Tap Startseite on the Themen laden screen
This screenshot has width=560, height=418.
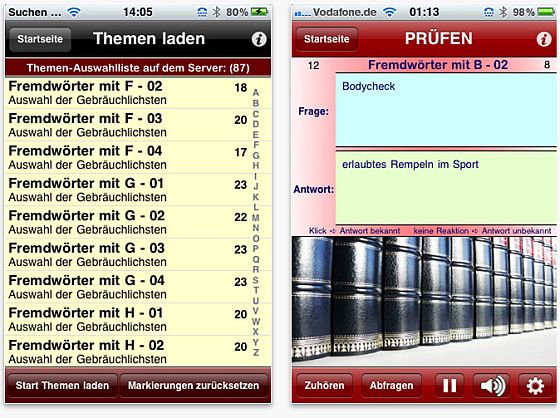click(40, 39)
